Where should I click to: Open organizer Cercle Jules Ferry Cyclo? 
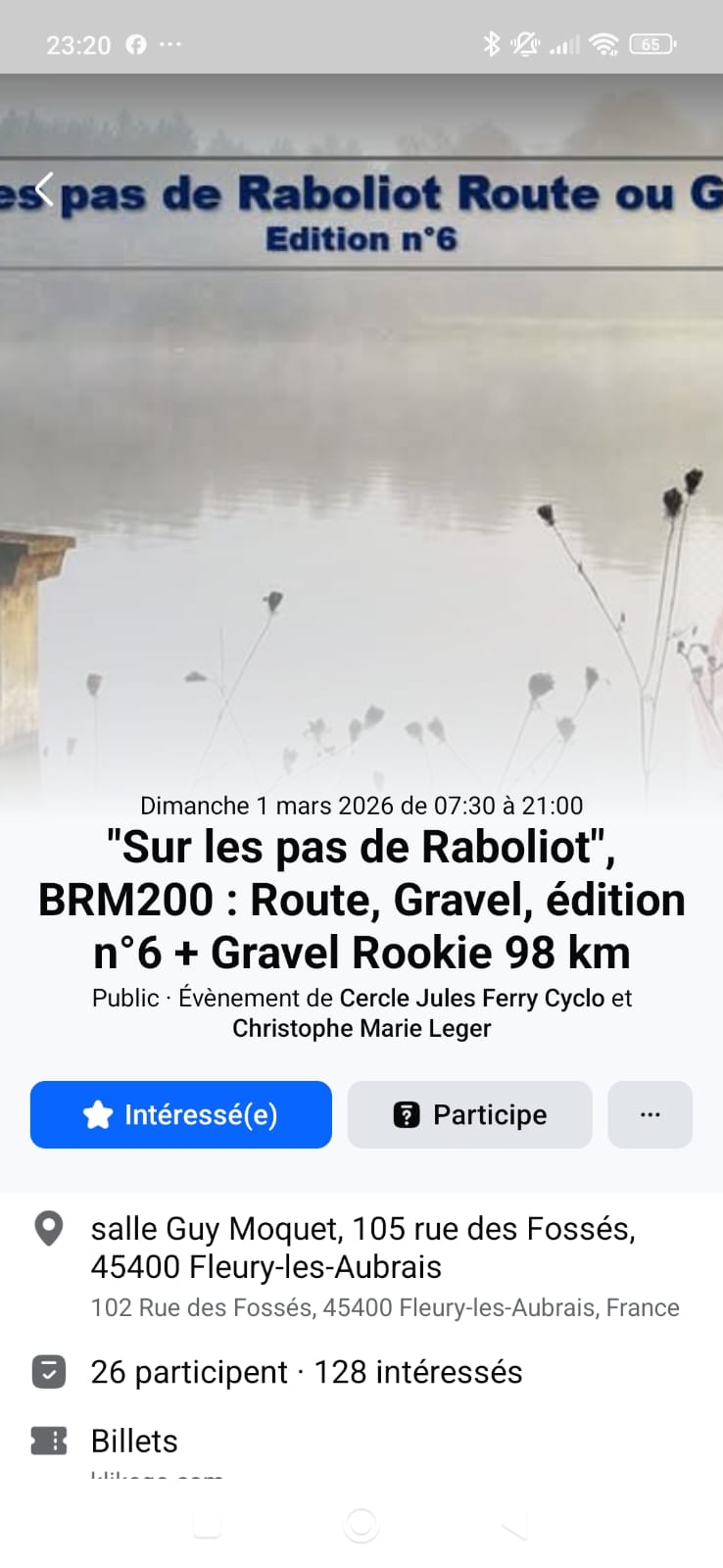tap(471, 998)
